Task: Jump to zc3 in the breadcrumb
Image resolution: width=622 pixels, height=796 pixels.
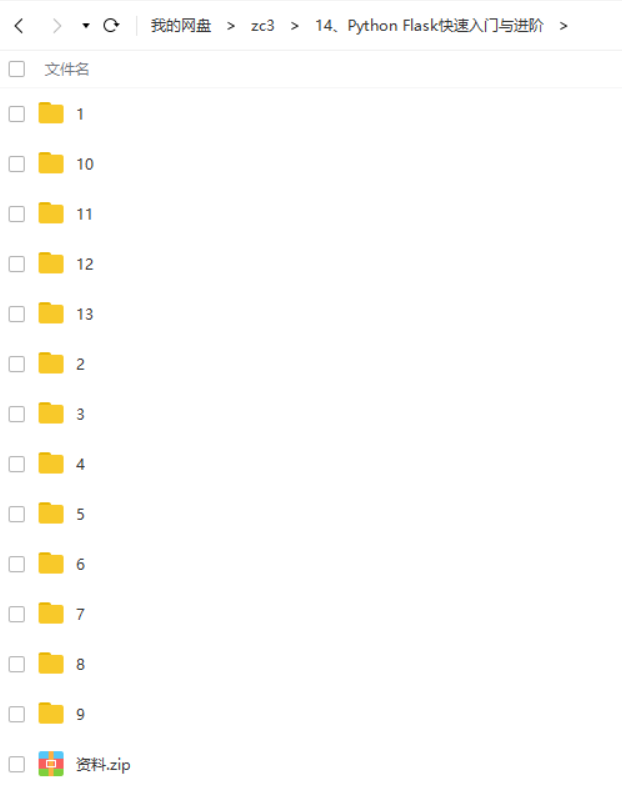Action: coord(262,26)
